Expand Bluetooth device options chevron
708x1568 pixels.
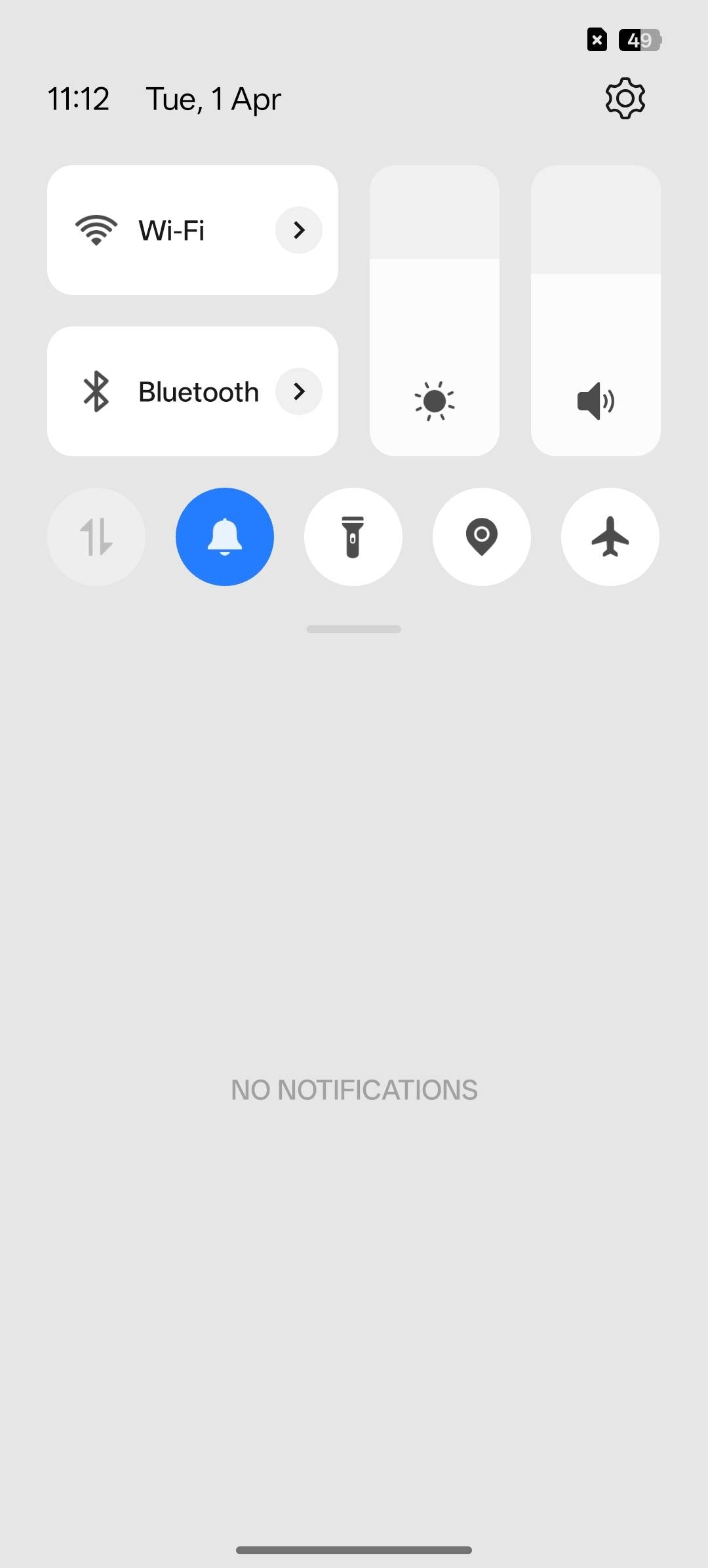coord(299,391)
